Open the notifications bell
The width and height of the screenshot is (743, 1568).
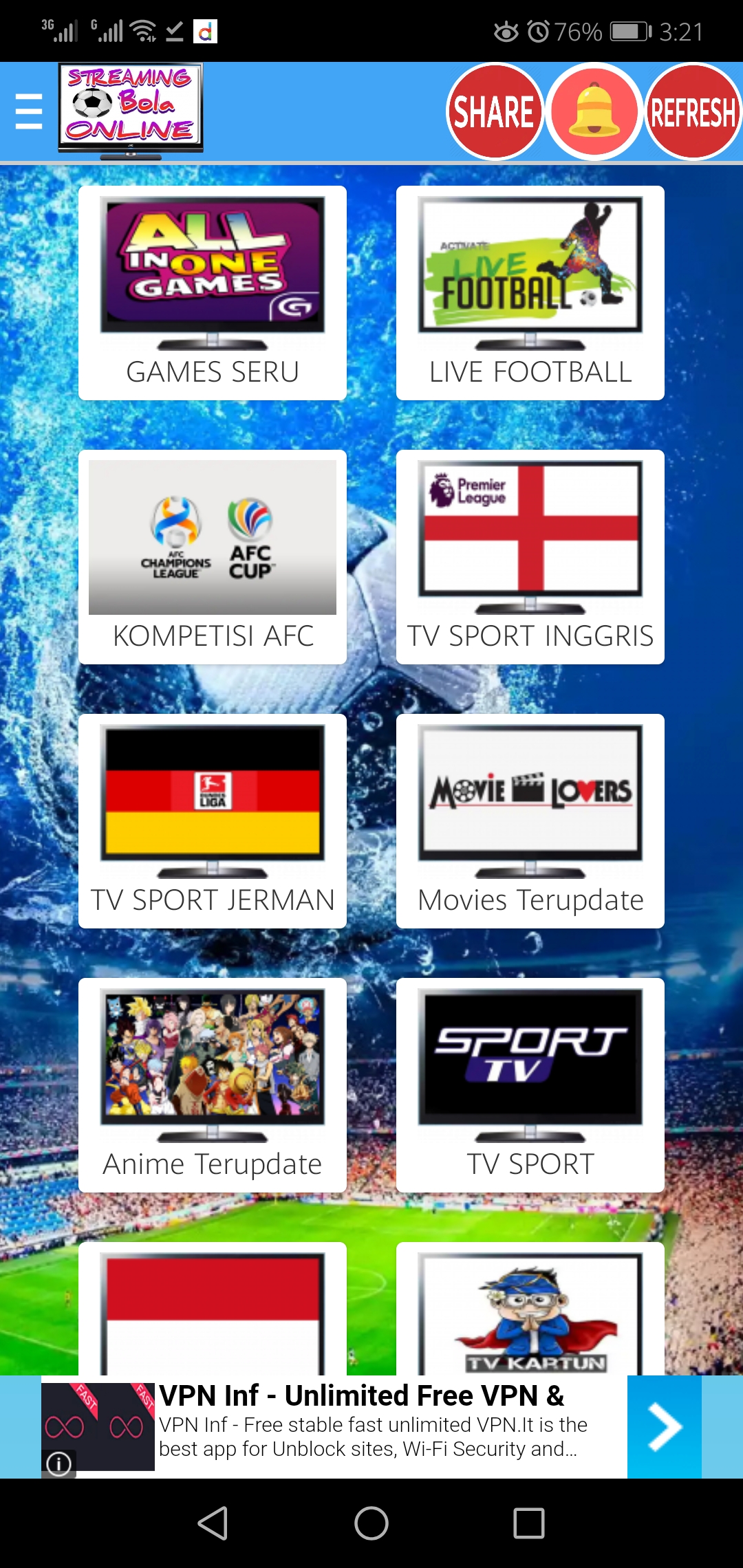click(x=594, y=111)
